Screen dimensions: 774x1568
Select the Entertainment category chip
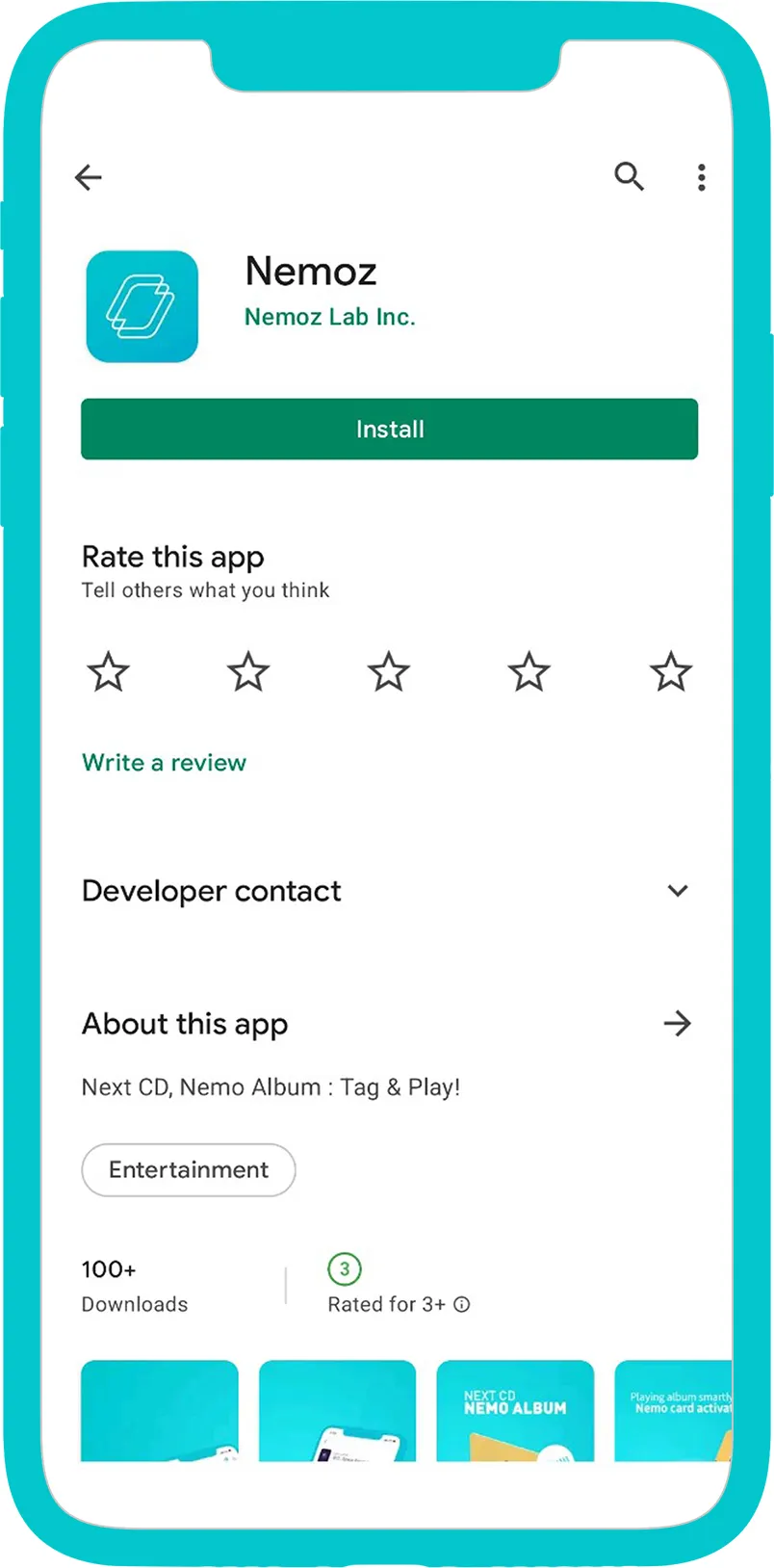tap(189, 1169)
